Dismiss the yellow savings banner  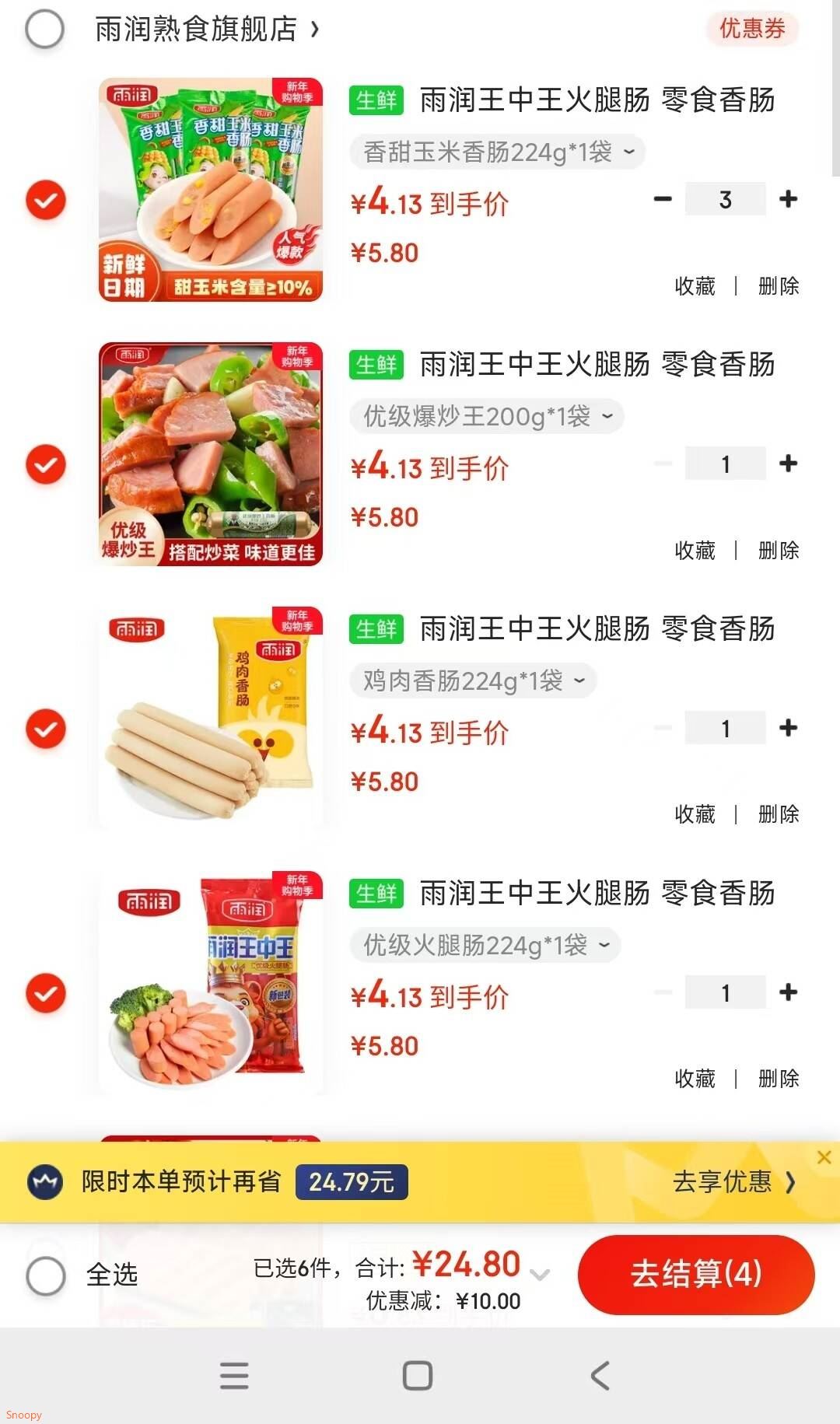(824, 1157)
